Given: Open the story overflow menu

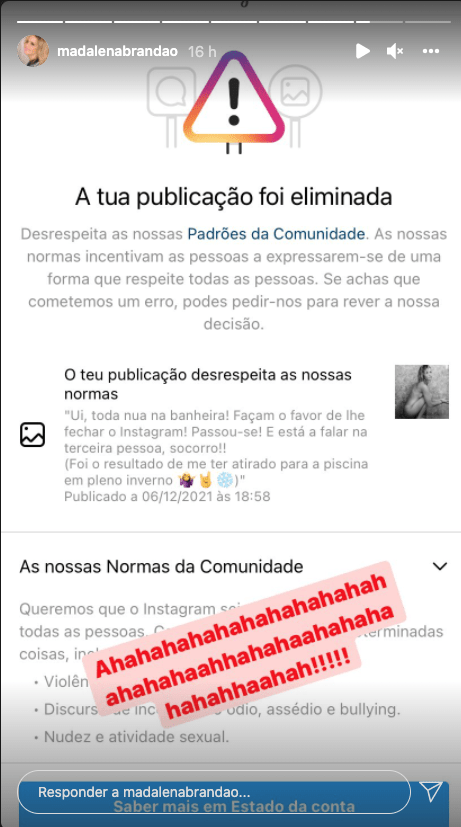Looking at the screenshot, I should pos(431,51).
